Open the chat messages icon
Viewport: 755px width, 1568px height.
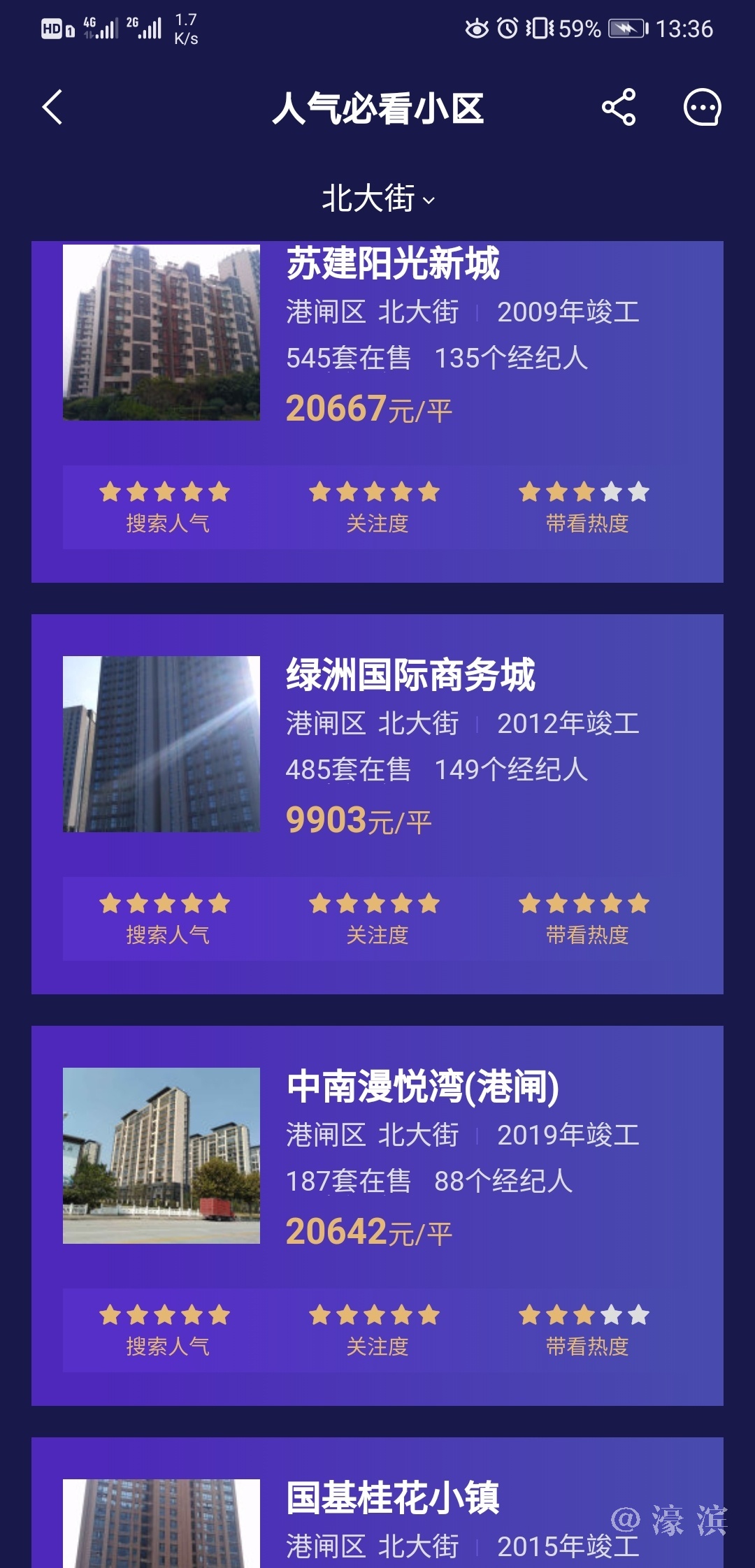[702, 108]
